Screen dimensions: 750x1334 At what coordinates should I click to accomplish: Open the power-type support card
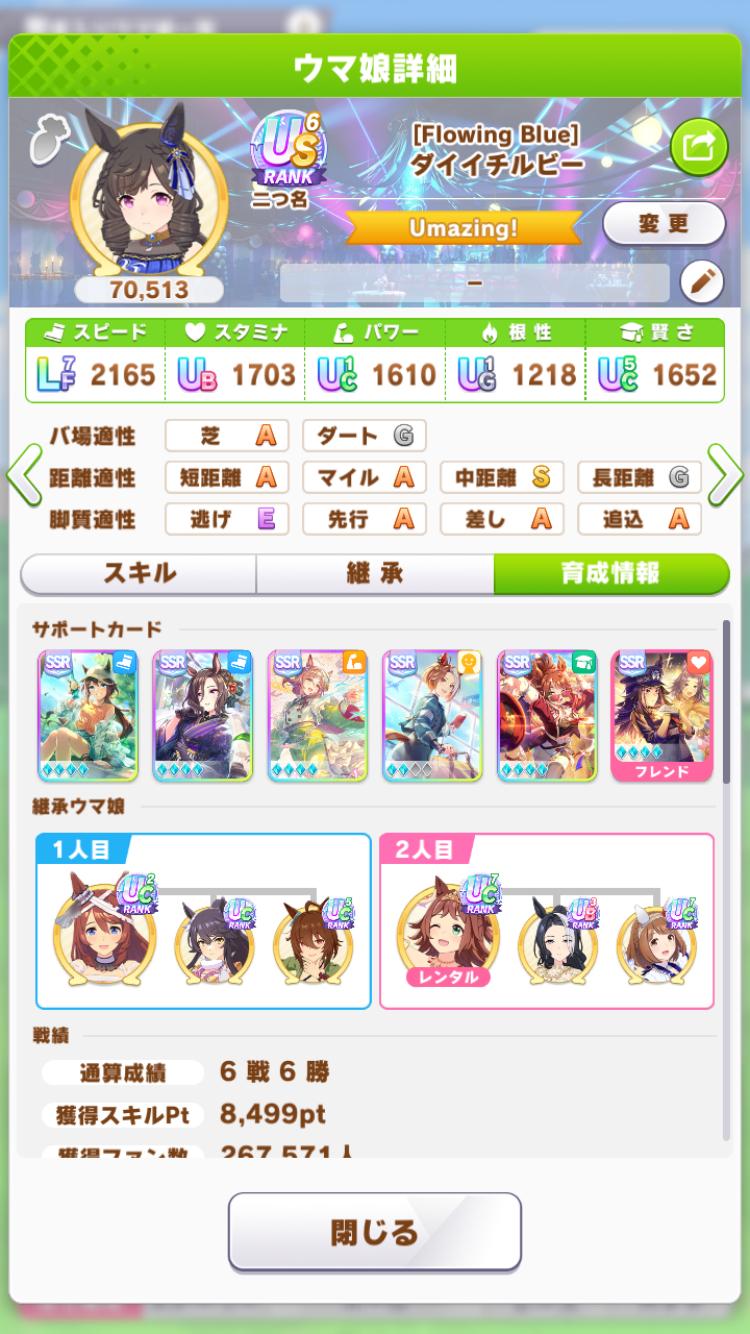[x=317, y=715]
